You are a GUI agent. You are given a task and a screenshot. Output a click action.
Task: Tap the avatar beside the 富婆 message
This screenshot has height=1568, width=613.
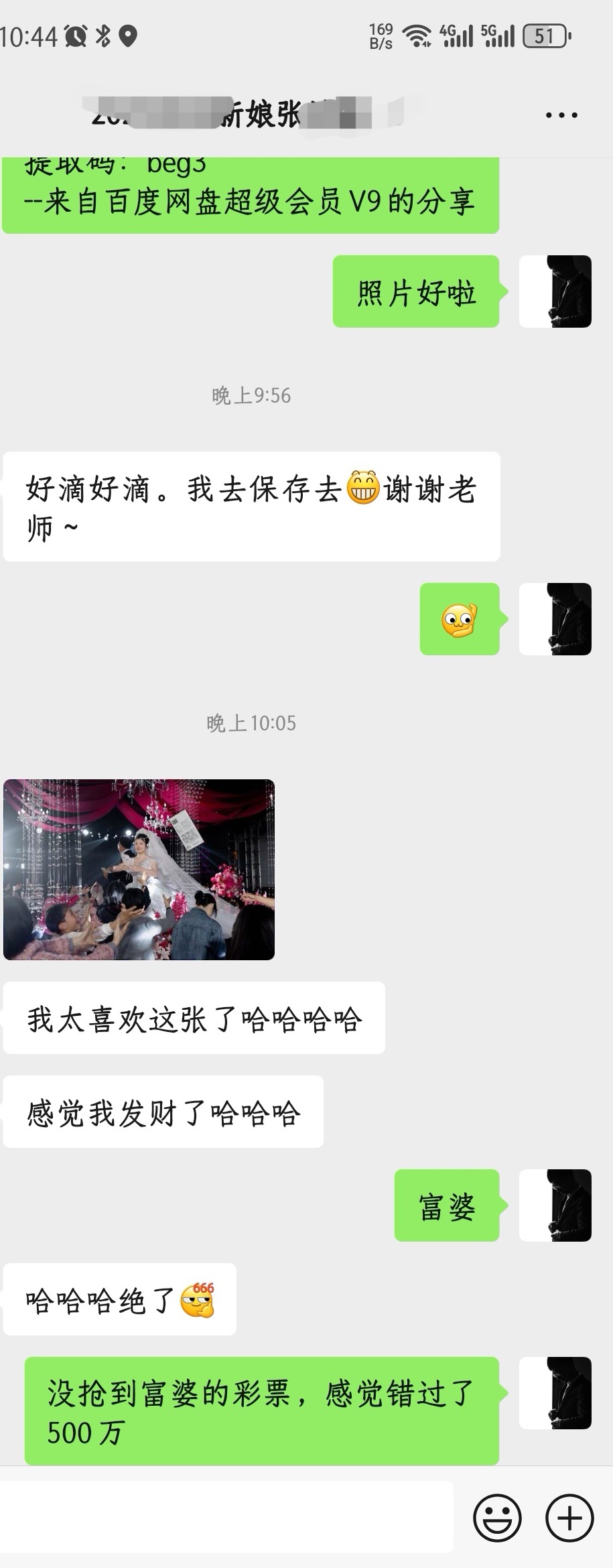(x=555, y=1205)
